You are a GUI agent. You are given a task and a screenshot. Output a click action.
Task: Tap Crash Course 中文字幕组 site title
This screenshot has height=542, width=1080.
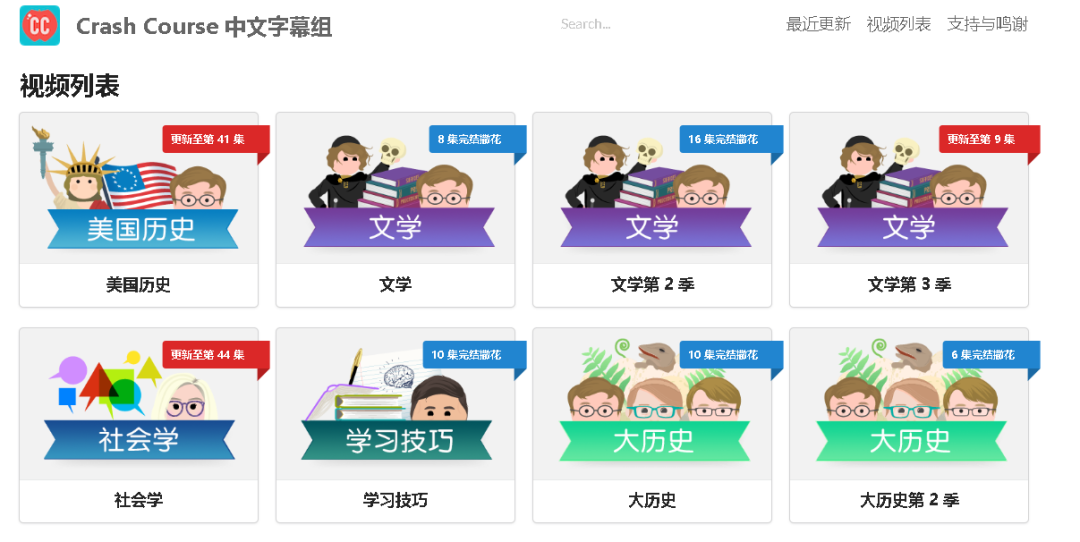pos(204,26)
